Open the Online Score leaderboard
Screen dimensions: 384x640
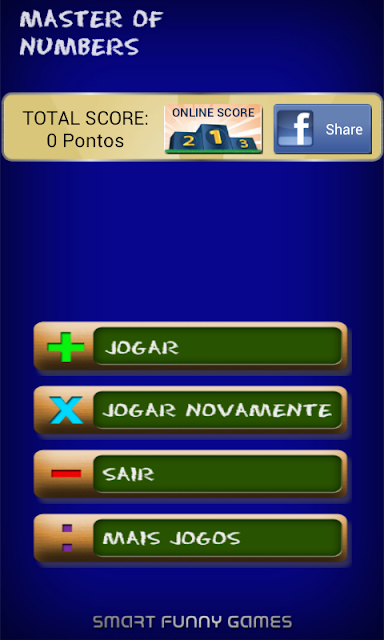click(x=213, y=129)
